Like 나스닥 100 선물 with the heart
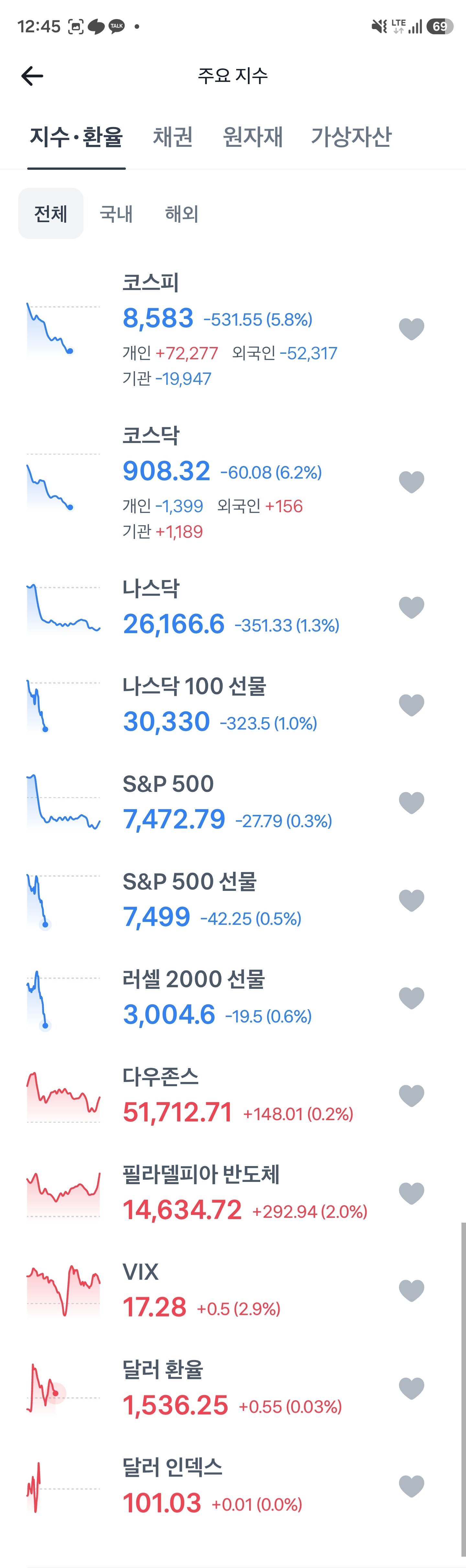Screen dimensions: 466x1568 (411, 705)
